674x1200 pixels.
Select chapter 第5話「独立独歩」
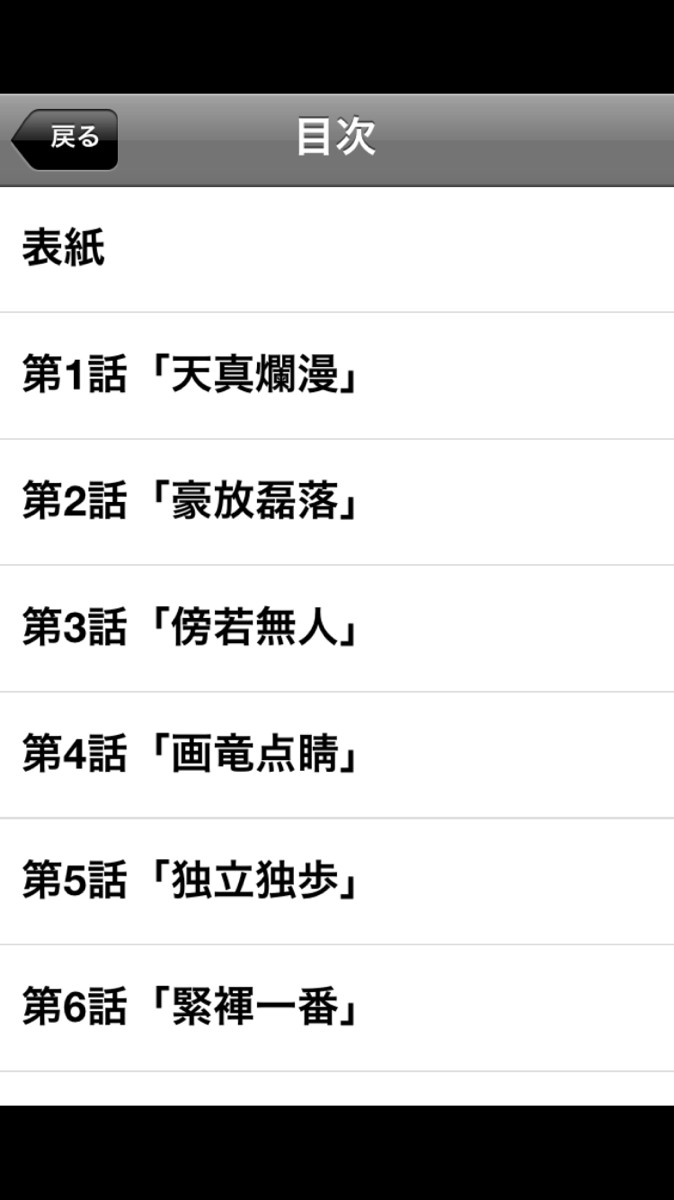[337, 882]
